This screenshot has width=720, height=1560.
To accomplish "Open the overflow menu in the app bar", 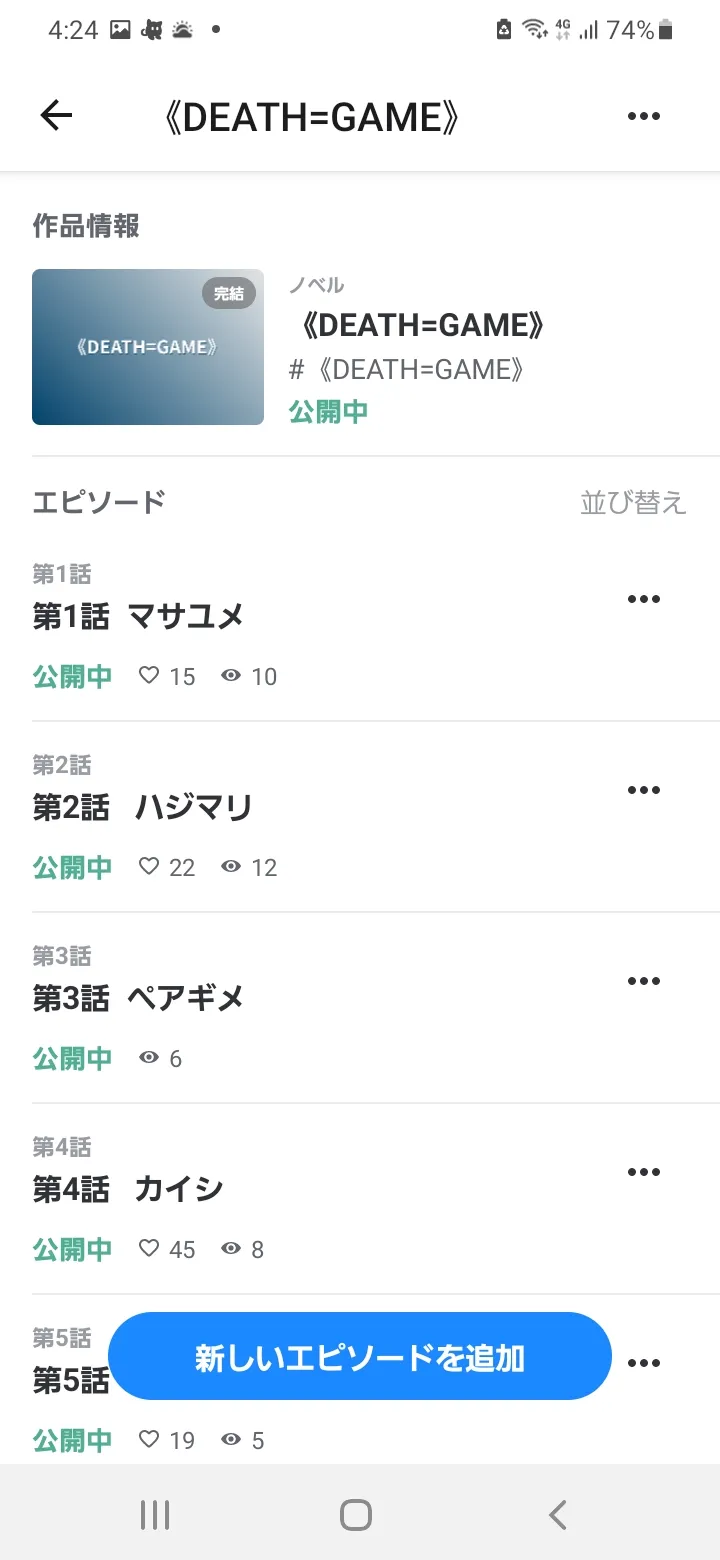I will [643, 117].
